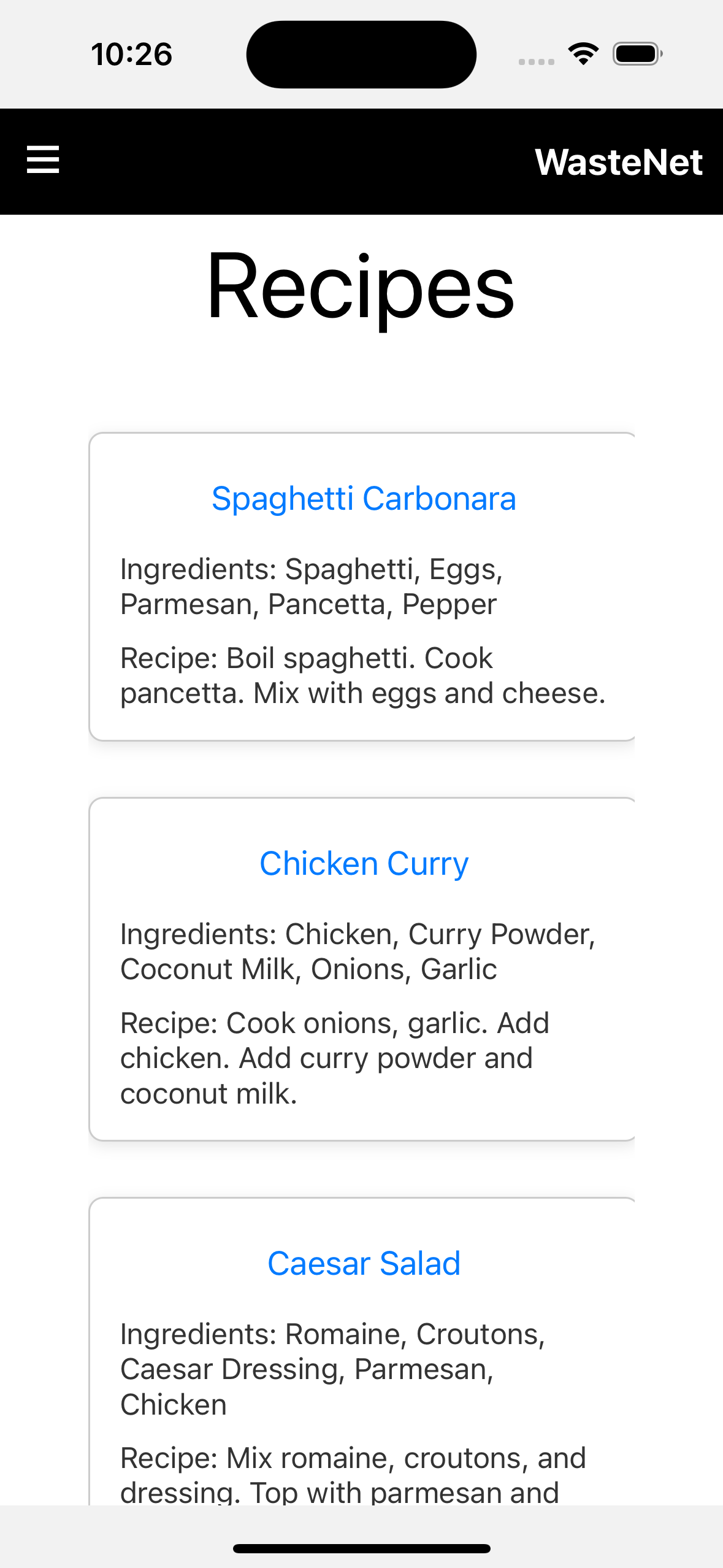Open the Caesar Salad recipe link

tap(364, 1264)
